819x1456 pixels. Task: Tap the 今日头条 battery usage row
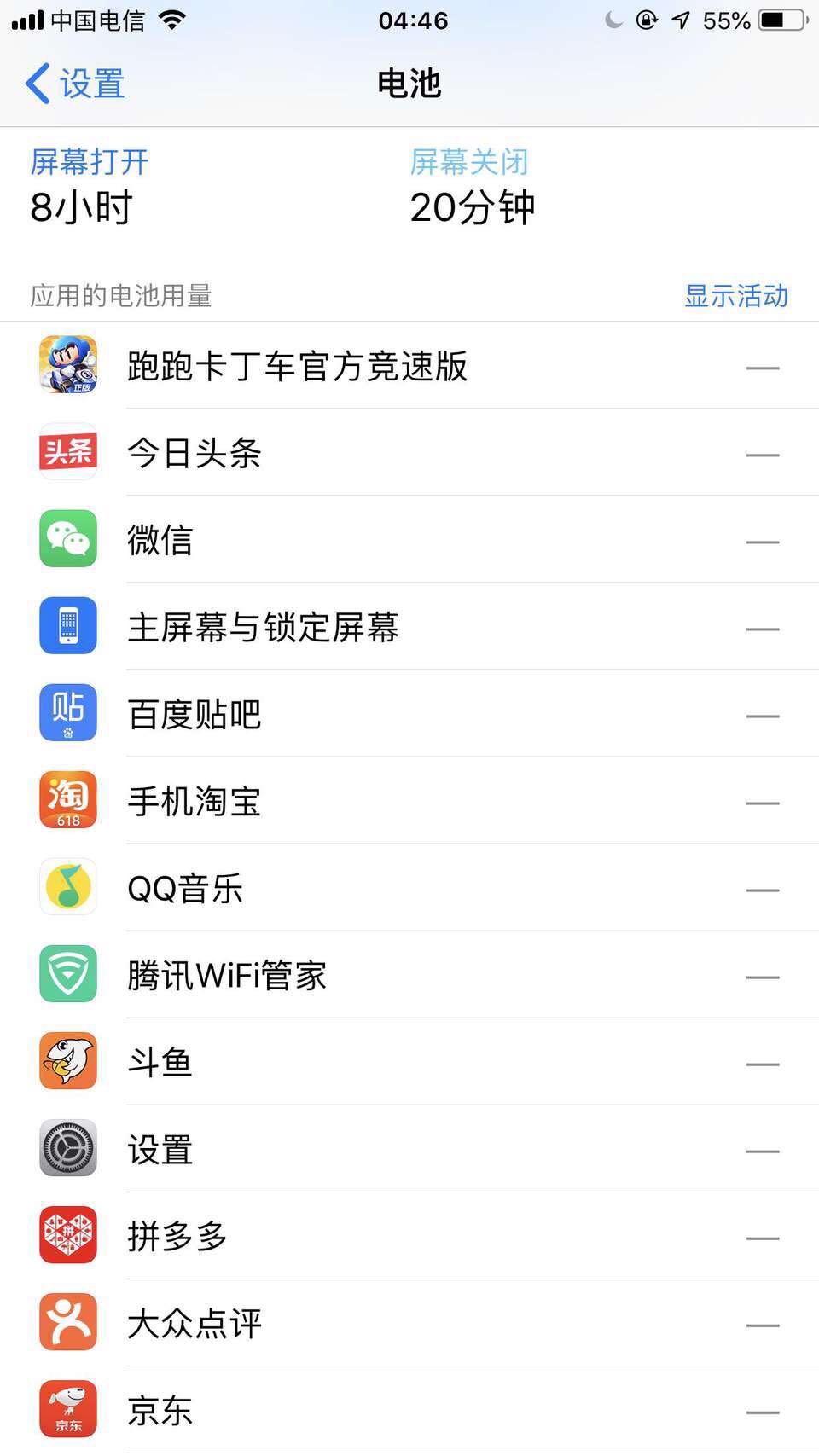(x=409, y=453)
